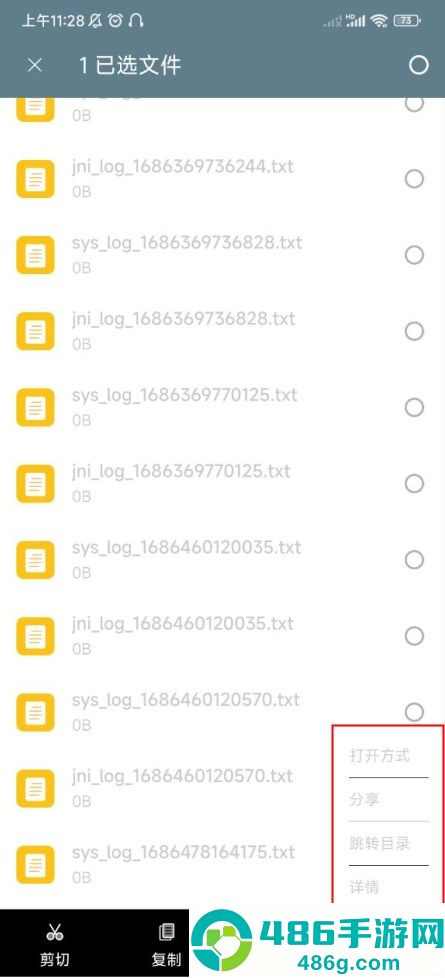Select jni_log_1686460120035.txt checkbox

[414, 636]
